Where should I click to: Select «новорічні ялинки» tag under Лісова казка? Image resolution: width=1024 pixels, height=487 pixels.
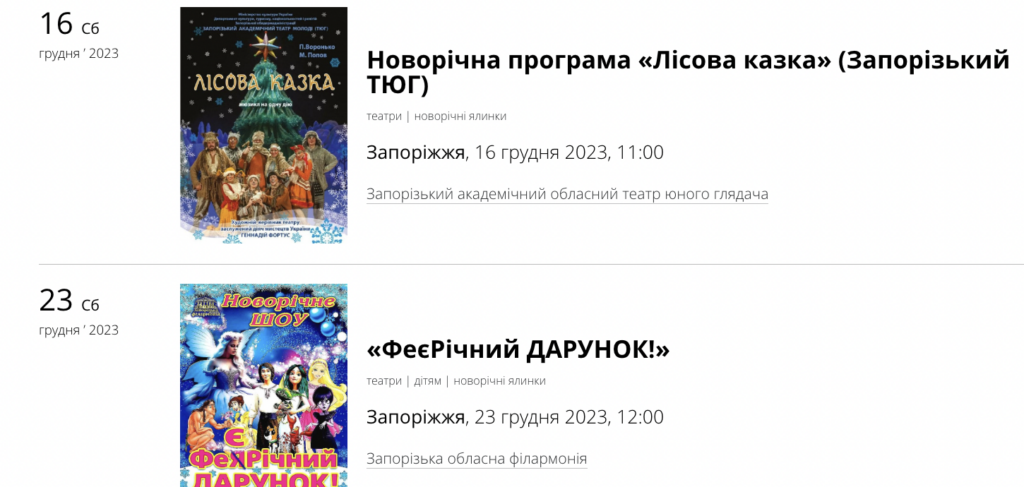coord(460,116)
